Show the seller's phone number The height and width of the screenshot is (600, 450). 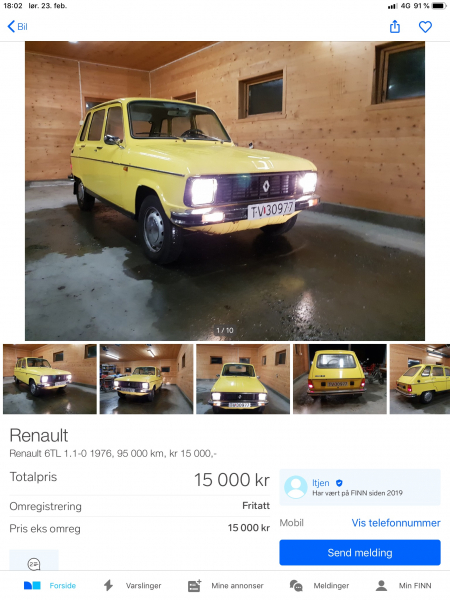[396, 523]
